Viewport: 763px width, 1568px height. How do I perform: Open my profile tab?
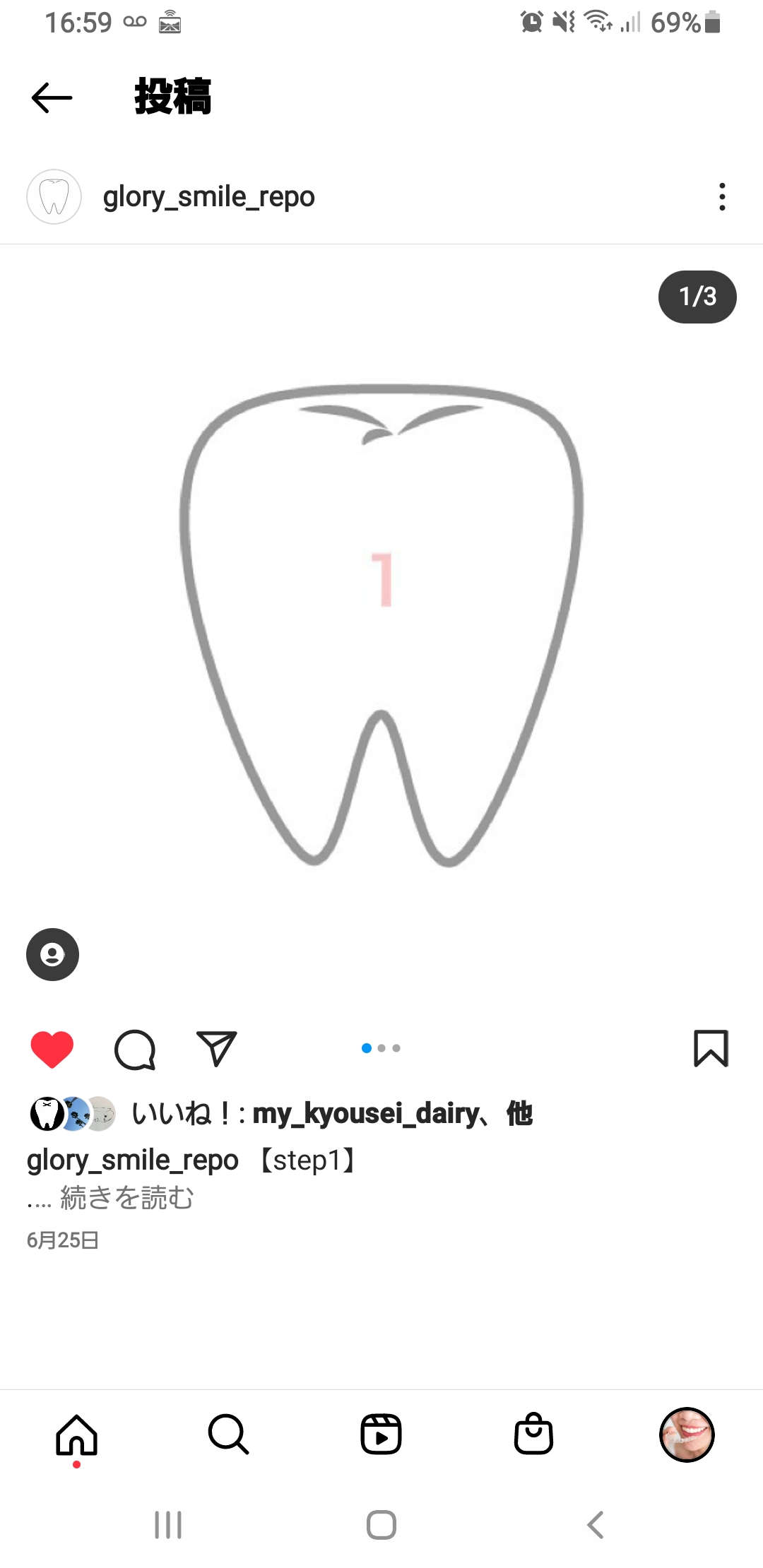687,1435
